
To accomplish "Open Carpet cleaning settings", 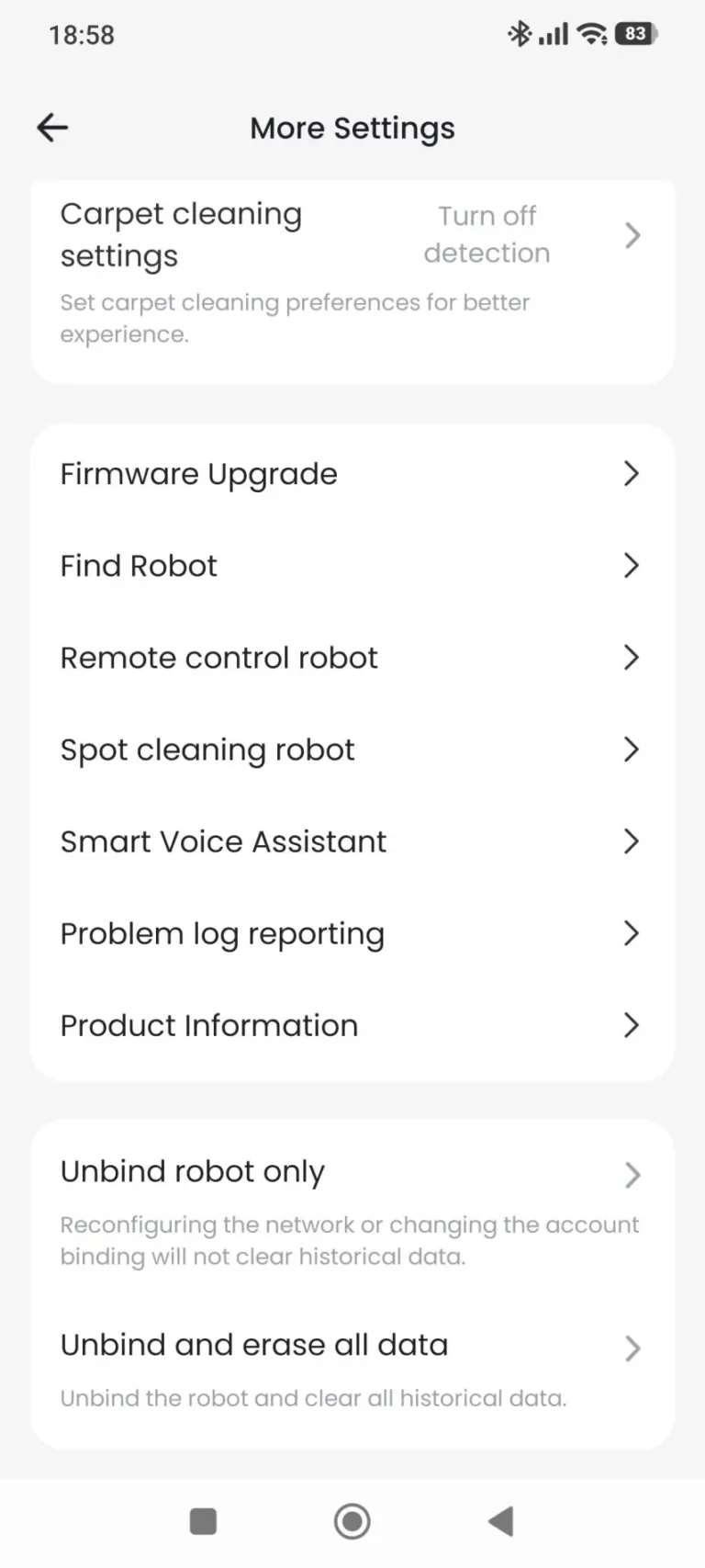I will [x=181, y=234].
